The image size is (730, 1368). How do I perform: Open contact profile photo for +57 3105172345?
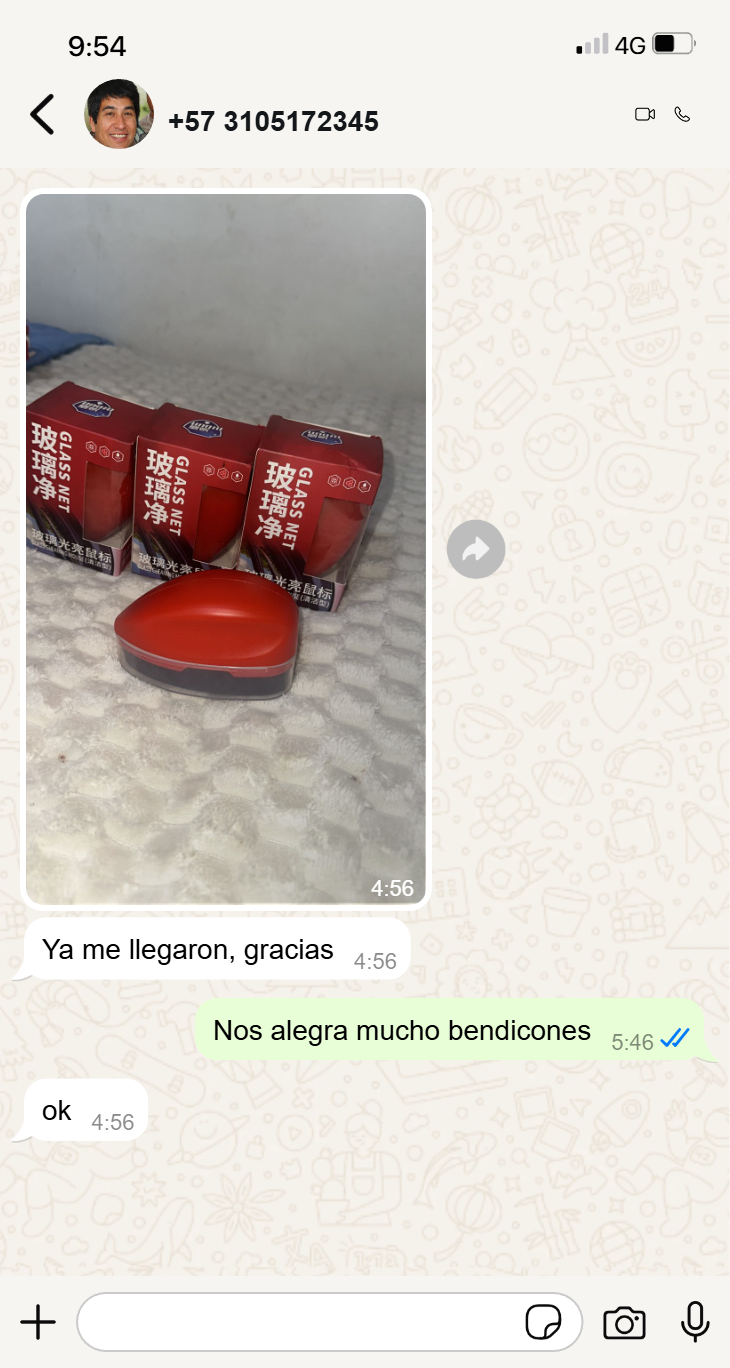tap(119, 114)
